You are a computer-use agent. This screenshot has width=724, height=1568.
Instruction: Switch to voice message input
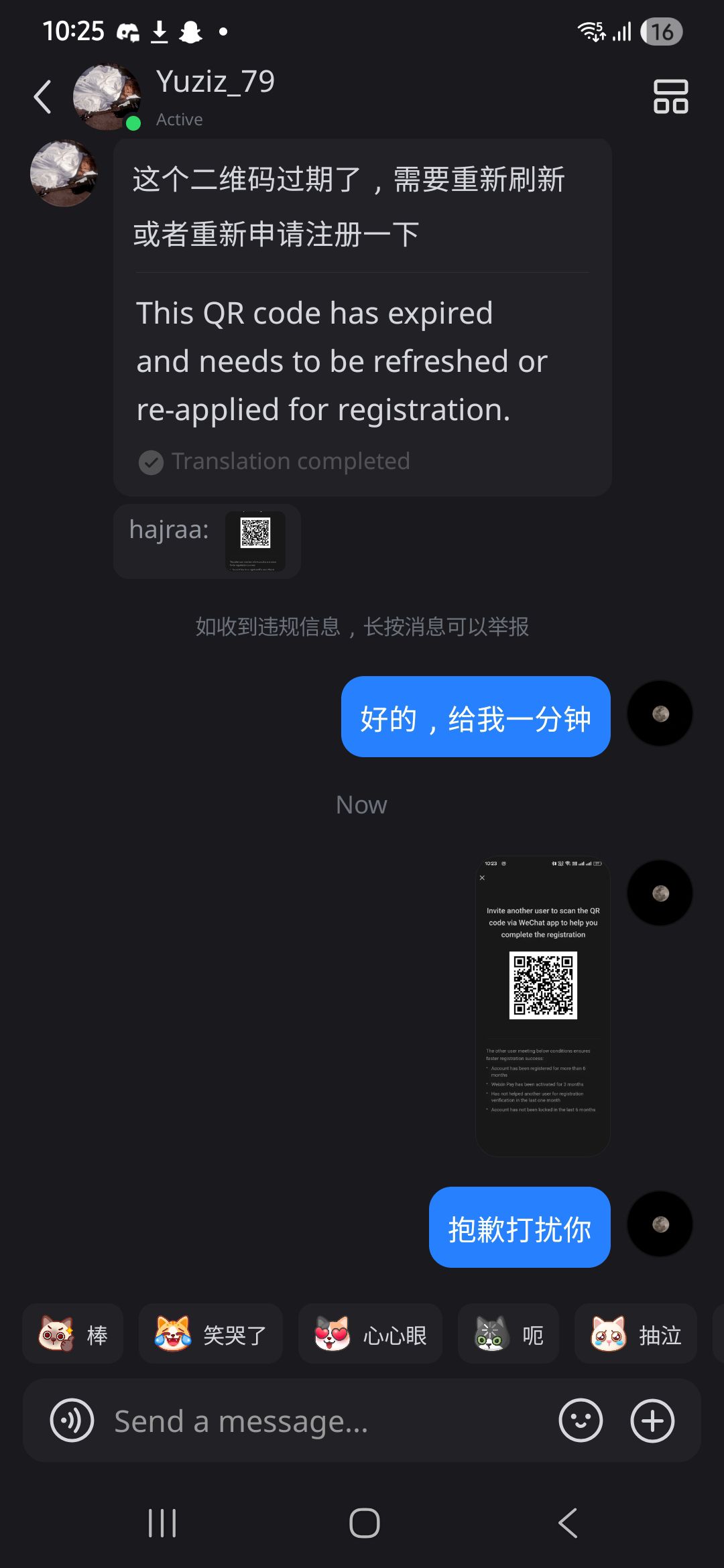coord(72,1420)
